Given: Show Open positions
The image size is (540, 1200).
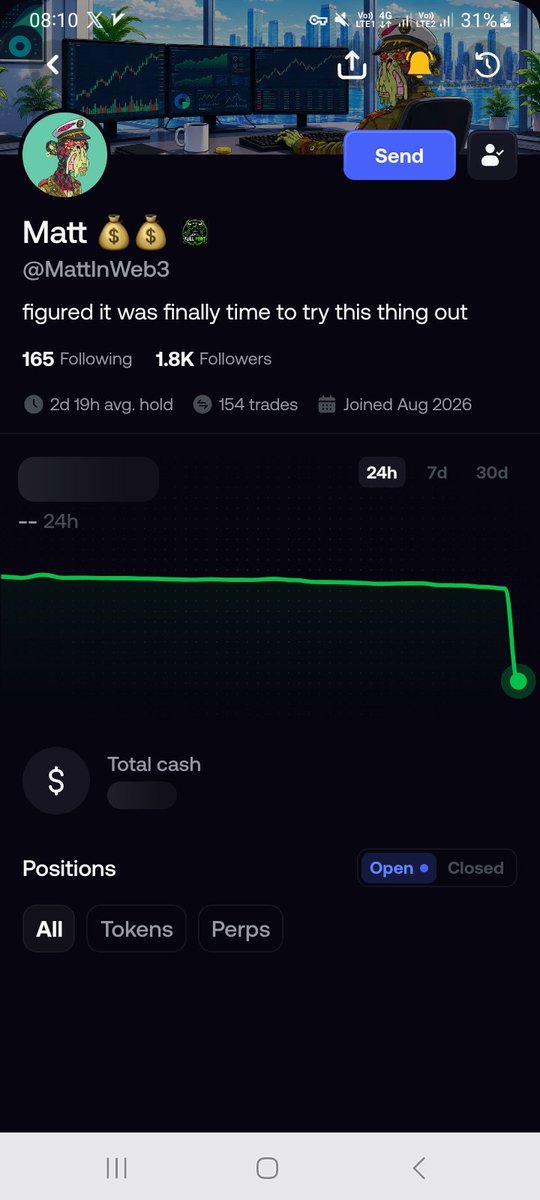Looking at the screenshot, I should 399,868.
